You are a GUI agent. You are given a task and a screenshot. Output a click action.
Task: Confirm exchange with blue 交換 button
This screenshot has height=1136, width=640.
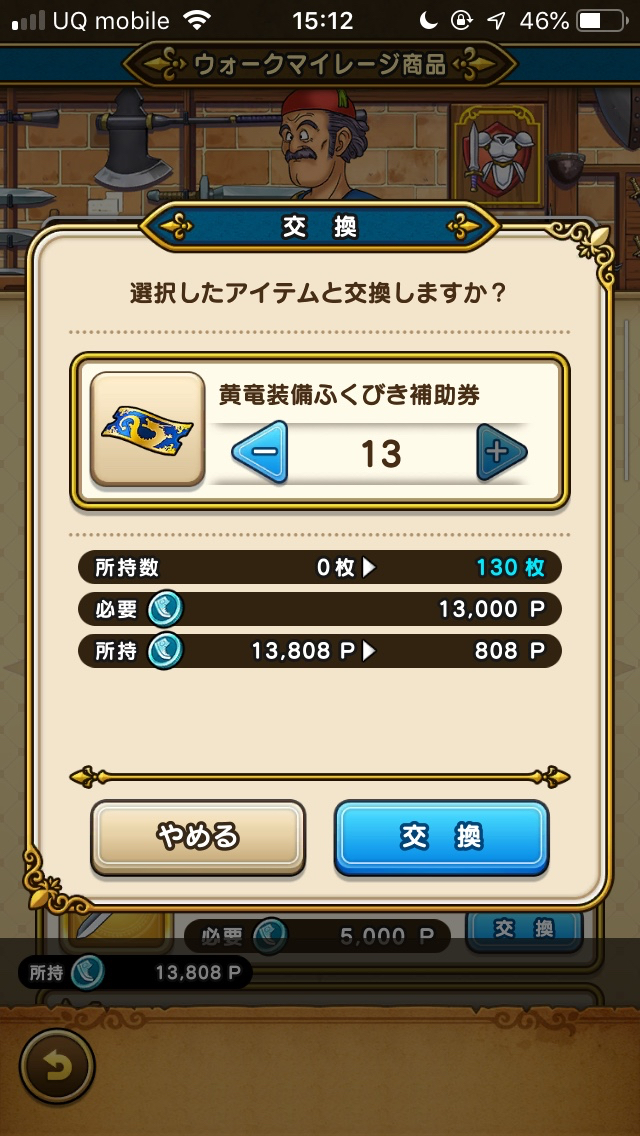pos(441,837)
